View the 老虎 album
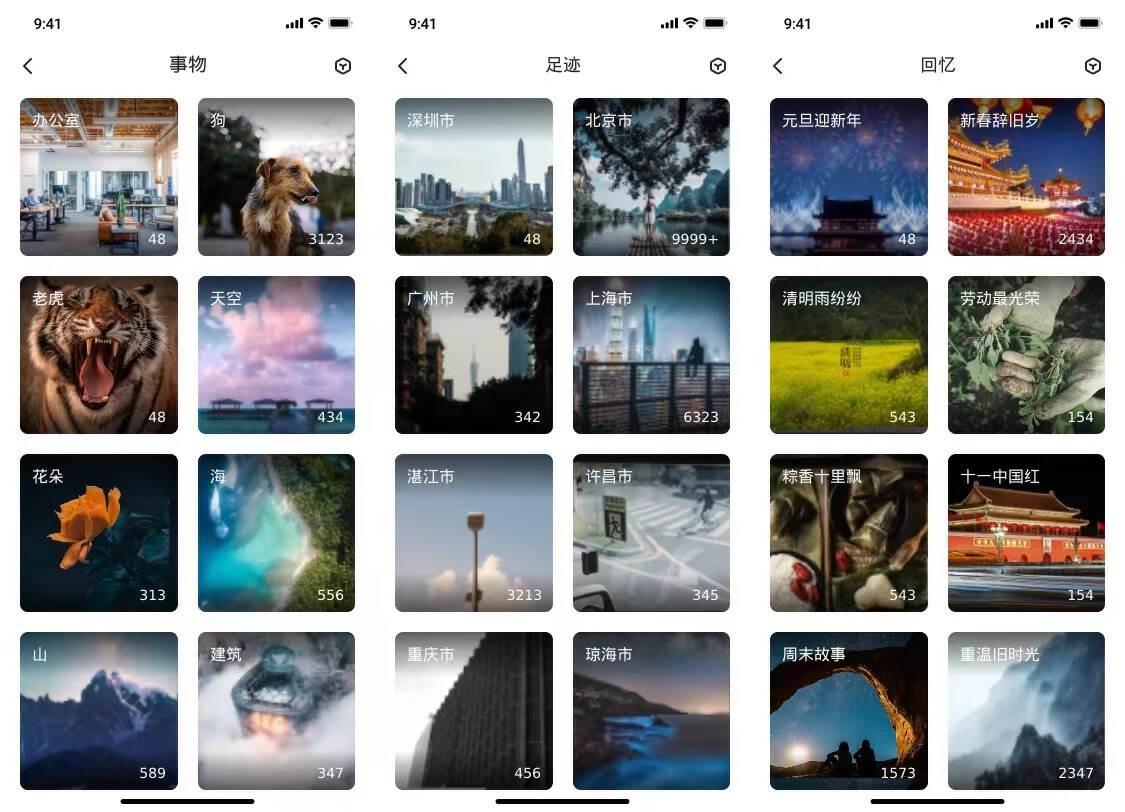 (x=99, y=355)
